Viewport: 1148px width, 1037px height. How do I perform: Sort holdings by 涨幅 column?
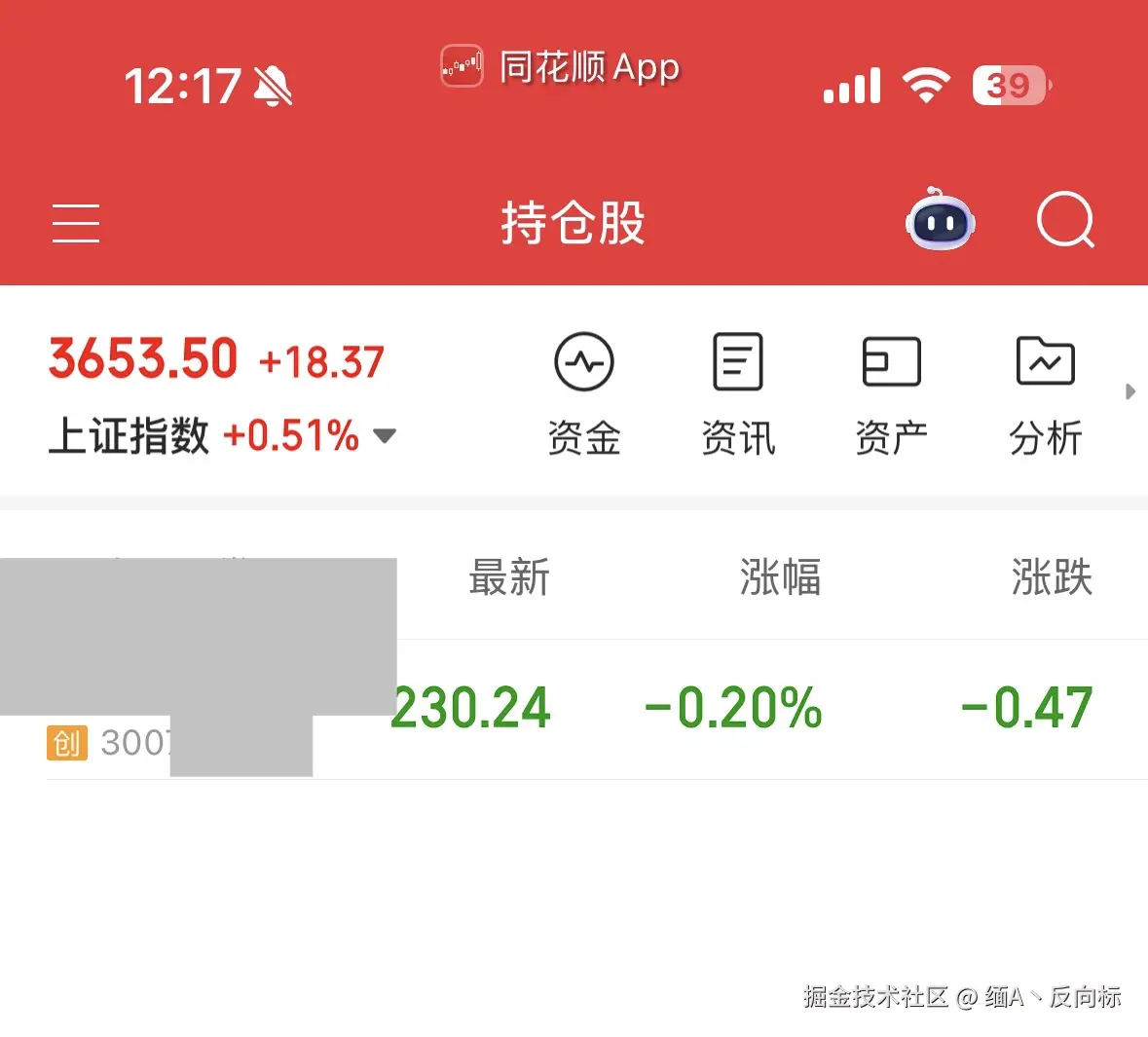point(780,577)
